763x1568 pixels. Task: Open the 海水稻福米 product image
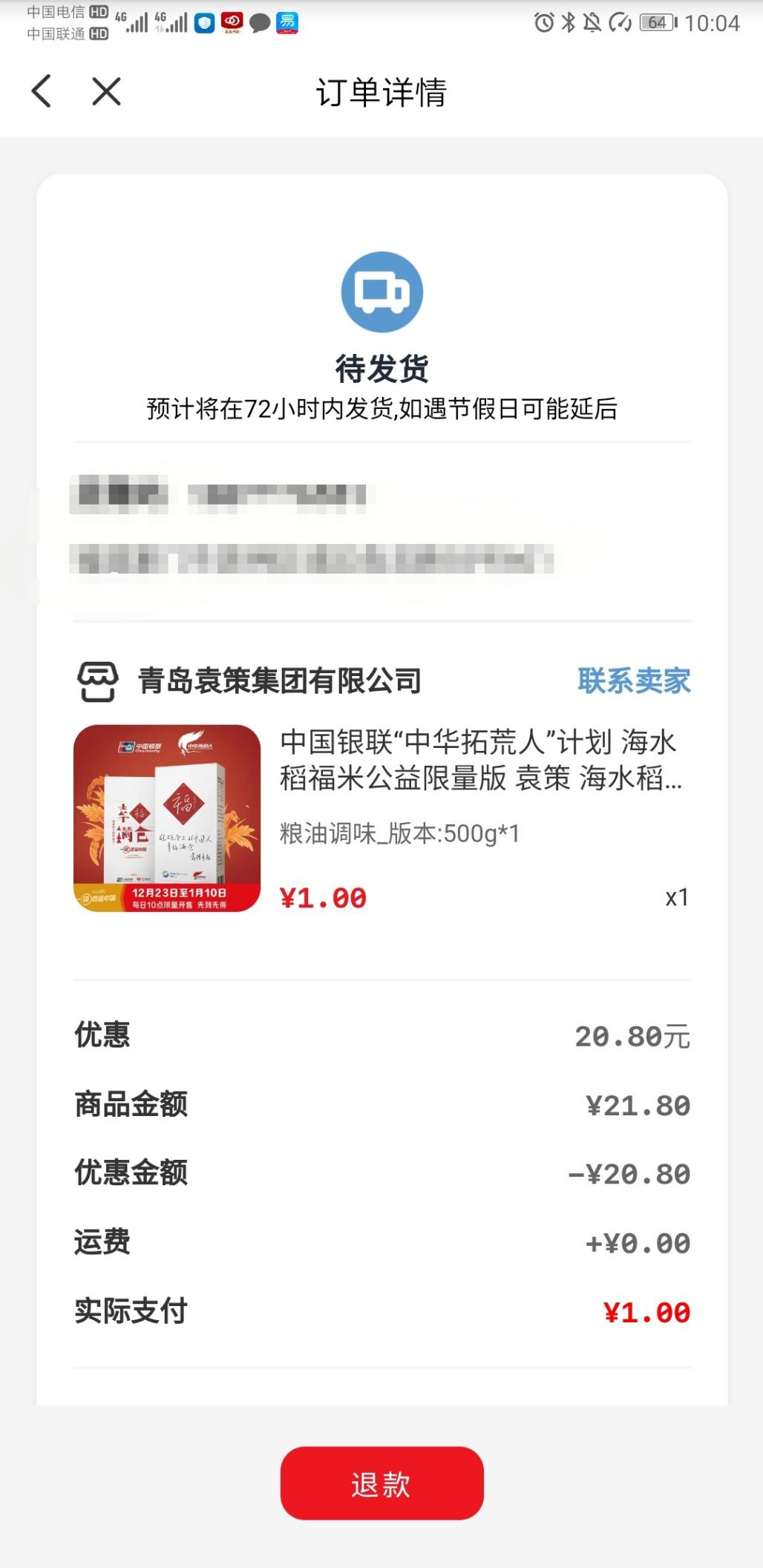pyautogui.click(x=167, y=818)
